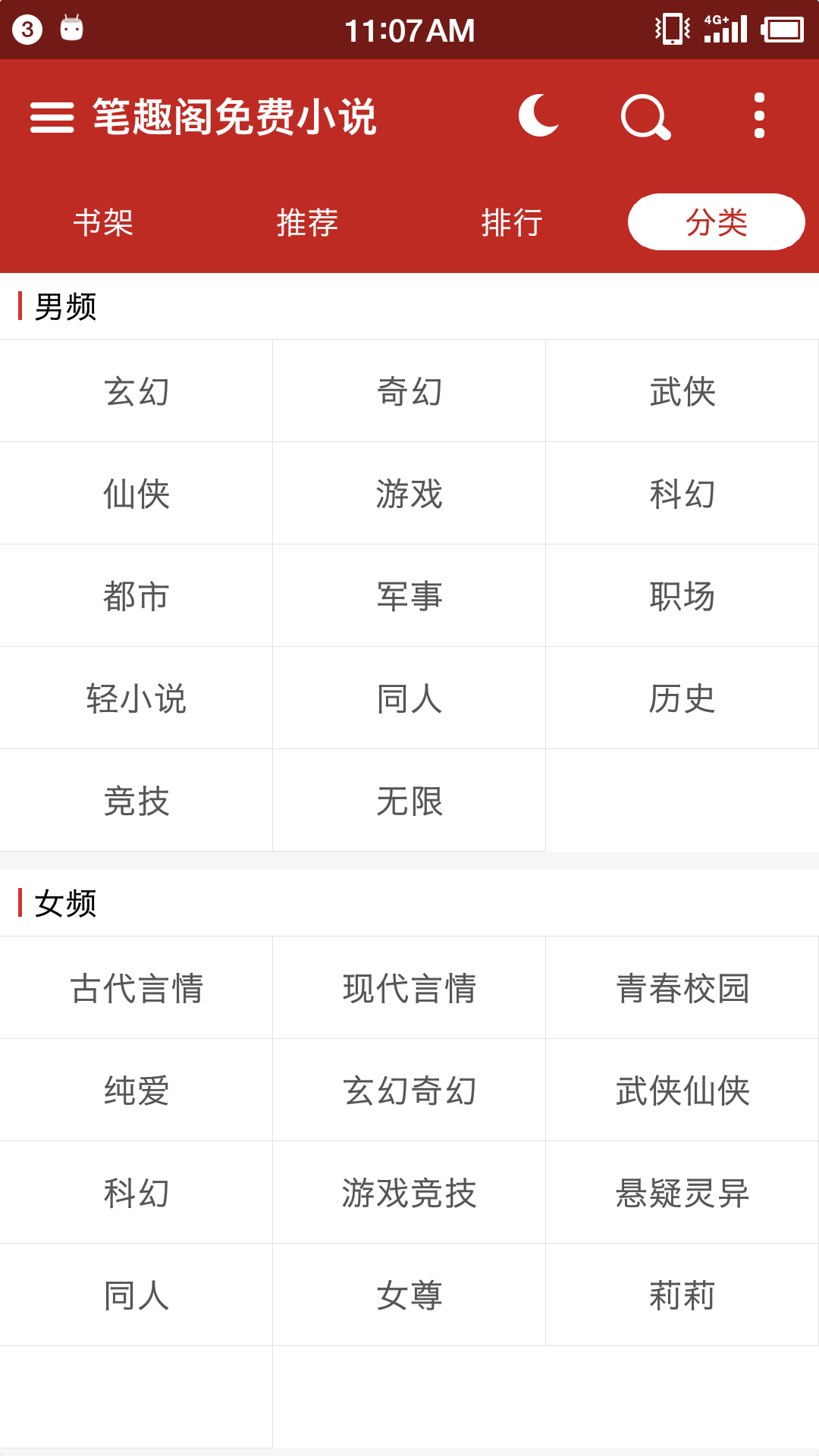The height and width of the screenshot is (1456, 819).
Task: Open the 纯爱 category
Action: (x=136, y=1090)
